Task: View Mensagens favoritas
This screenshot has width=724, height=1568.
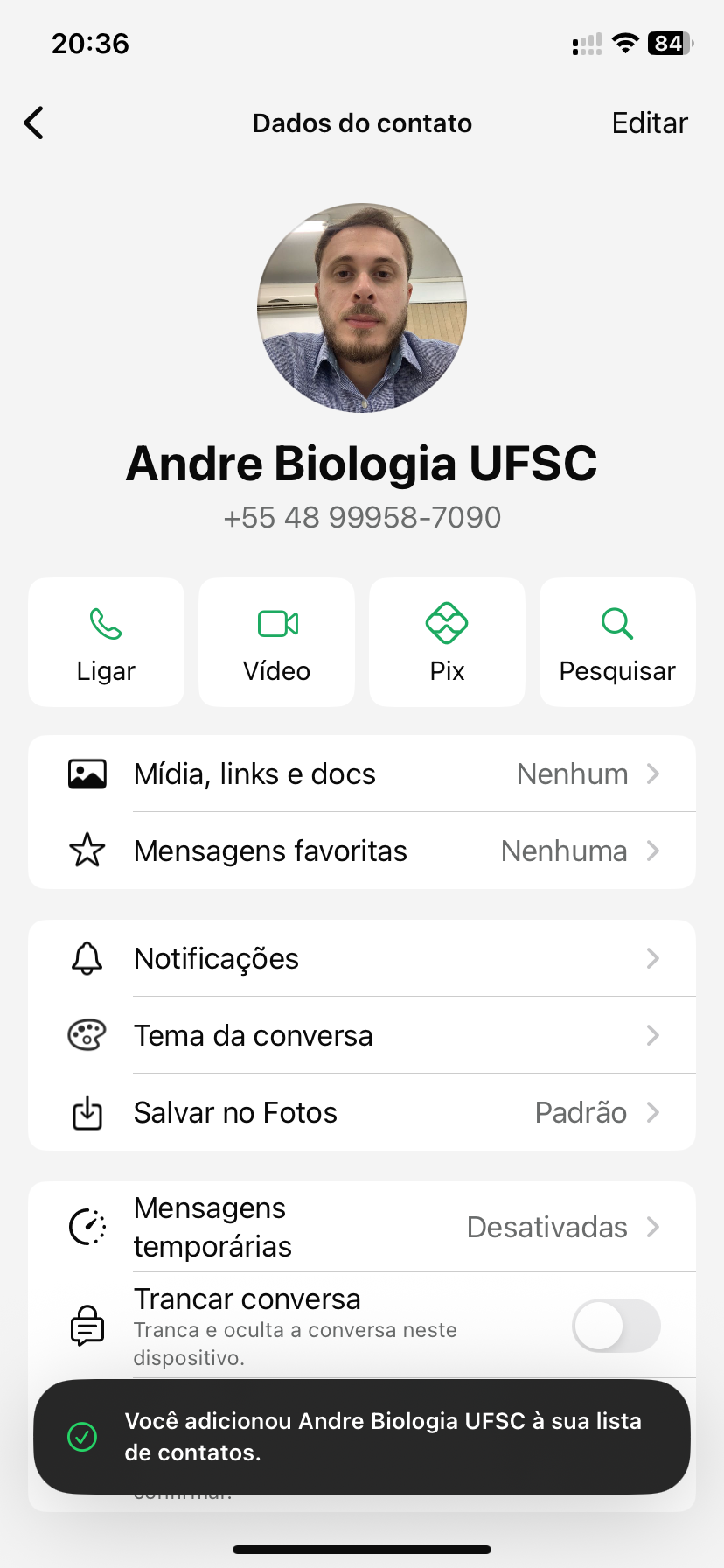Action: [x=362, y=851]
